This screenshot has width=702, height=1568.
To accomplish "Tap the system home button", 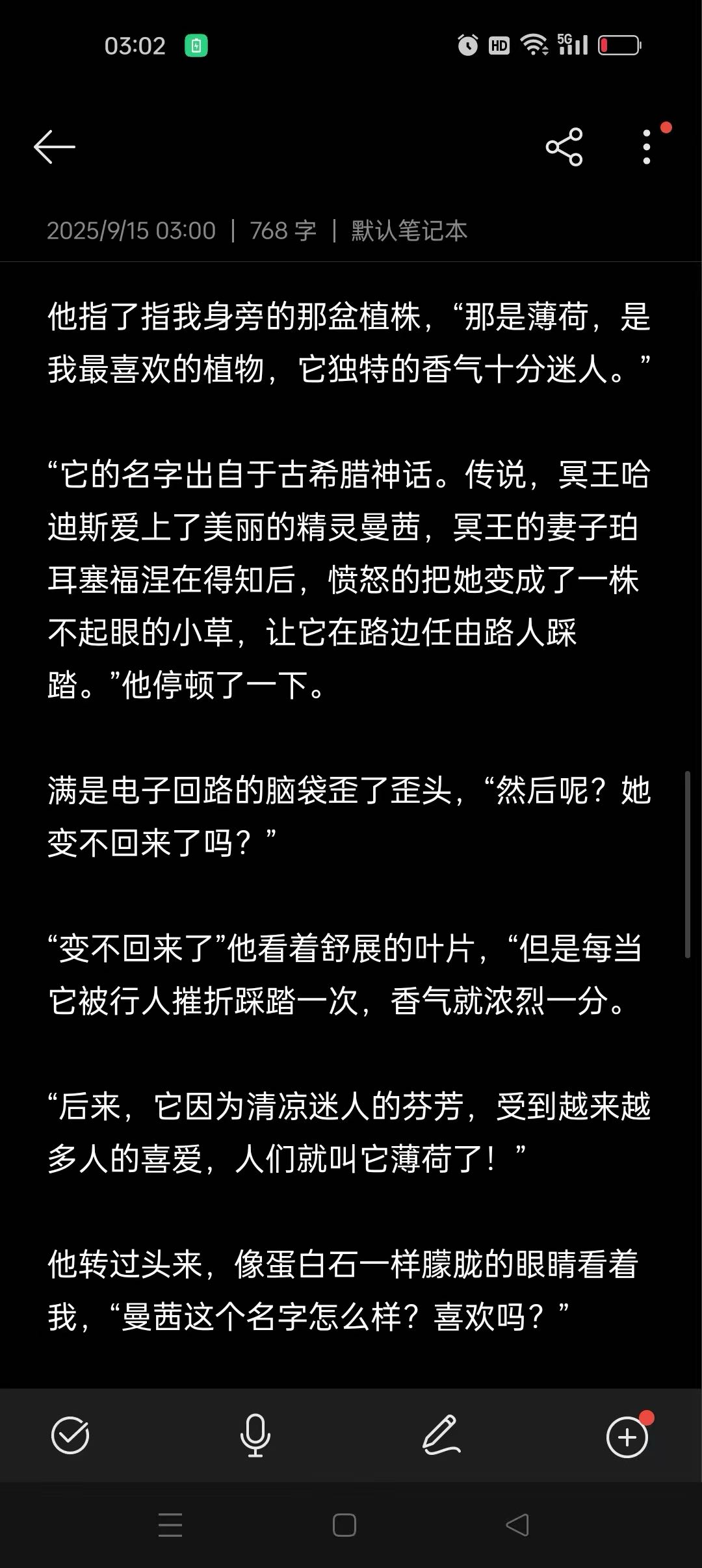I will [344, 1525].
